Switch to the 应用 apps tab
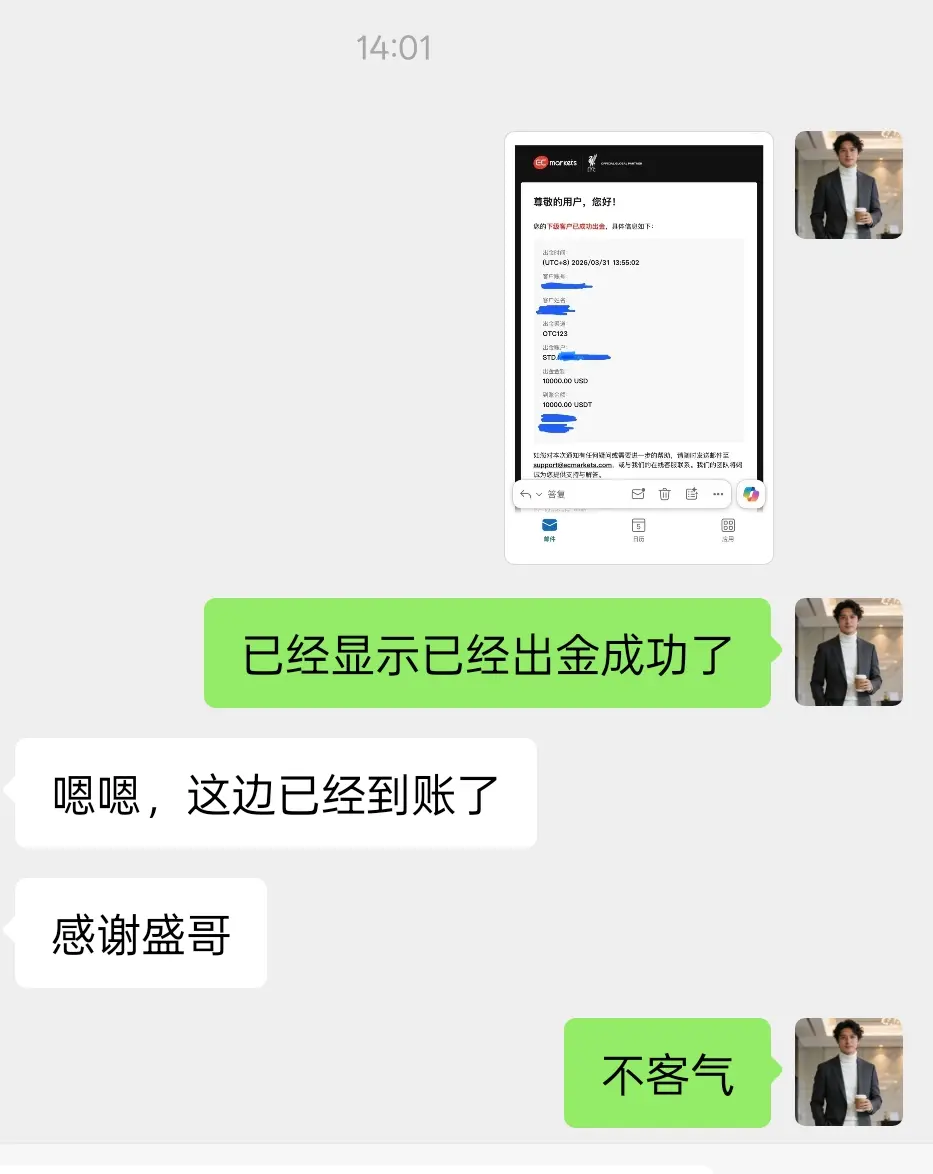The image size is (933, 1174). point(728,529)
